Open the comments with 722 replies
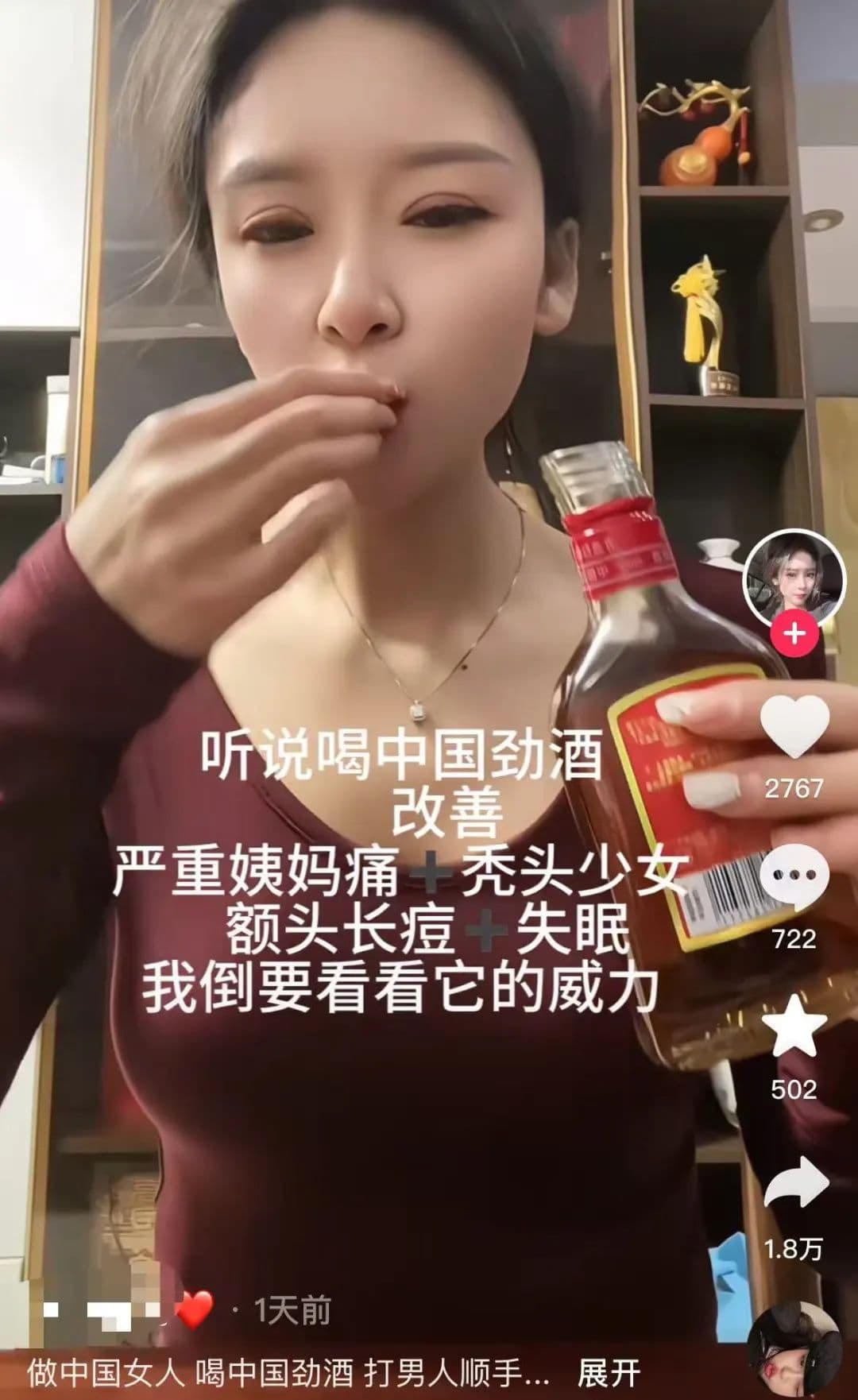Viewport: 858px width, 1400px height. click(x=794, y=876)
